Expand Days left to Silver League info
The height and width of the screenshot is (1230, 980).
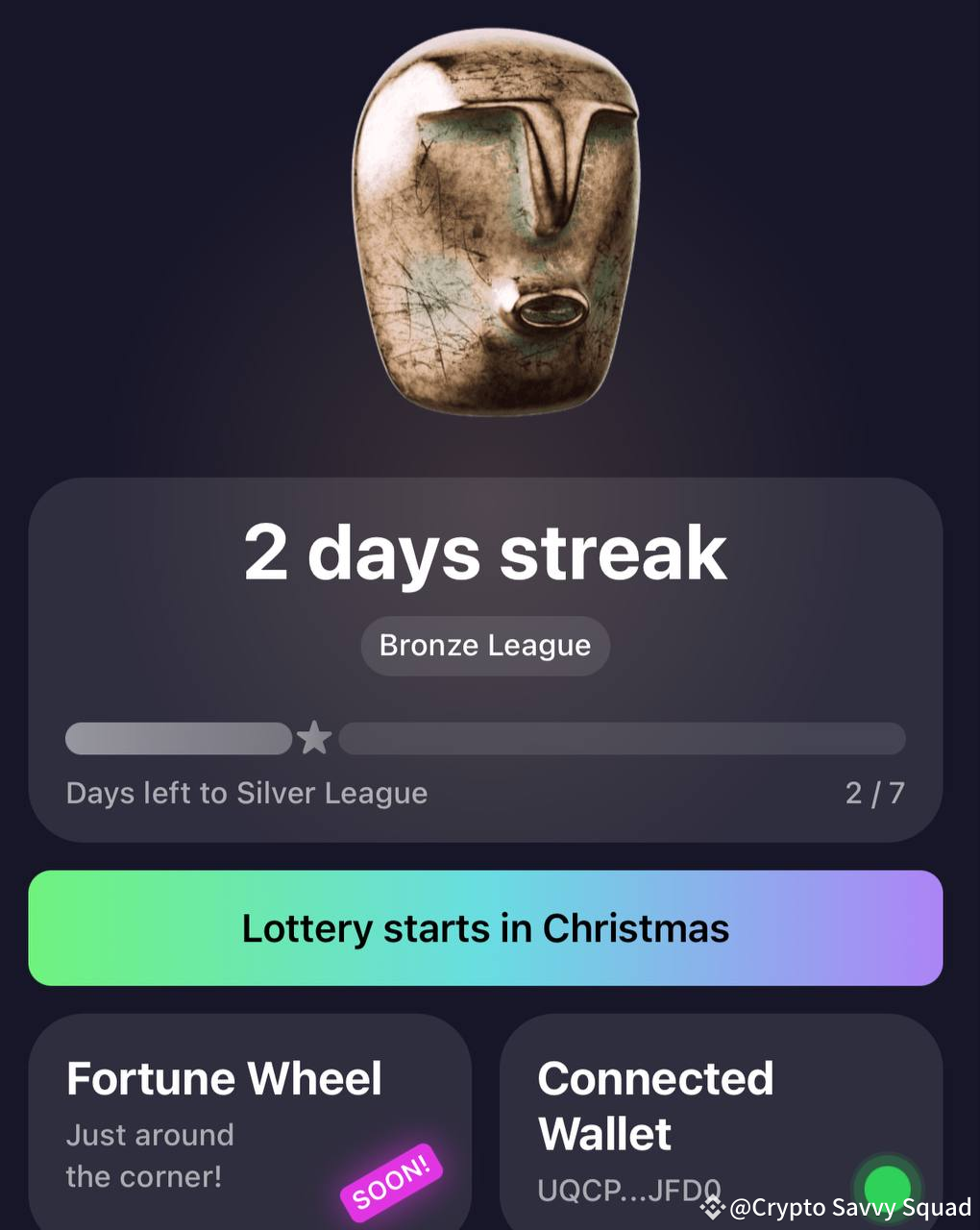(246, 793)
